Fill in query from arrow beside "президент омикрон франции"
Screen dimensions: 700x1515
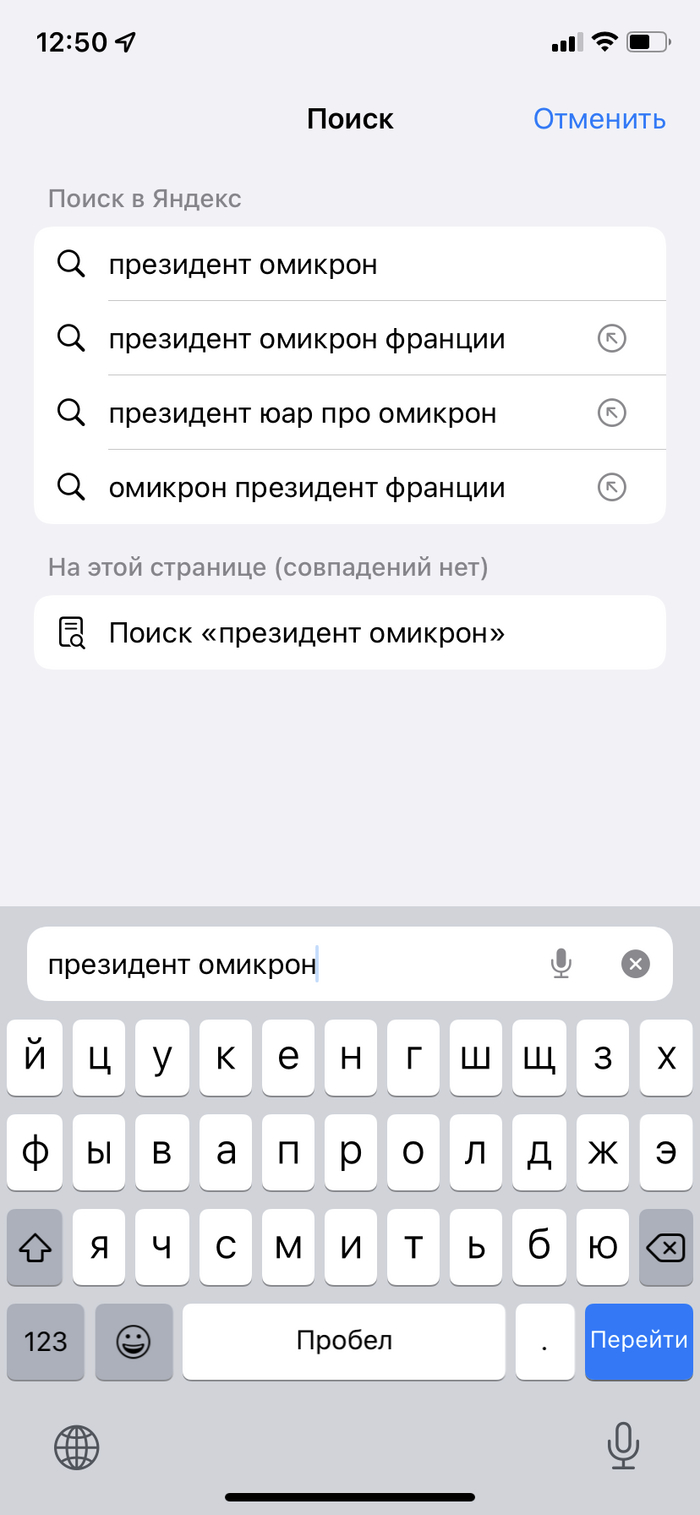[611, 339]
